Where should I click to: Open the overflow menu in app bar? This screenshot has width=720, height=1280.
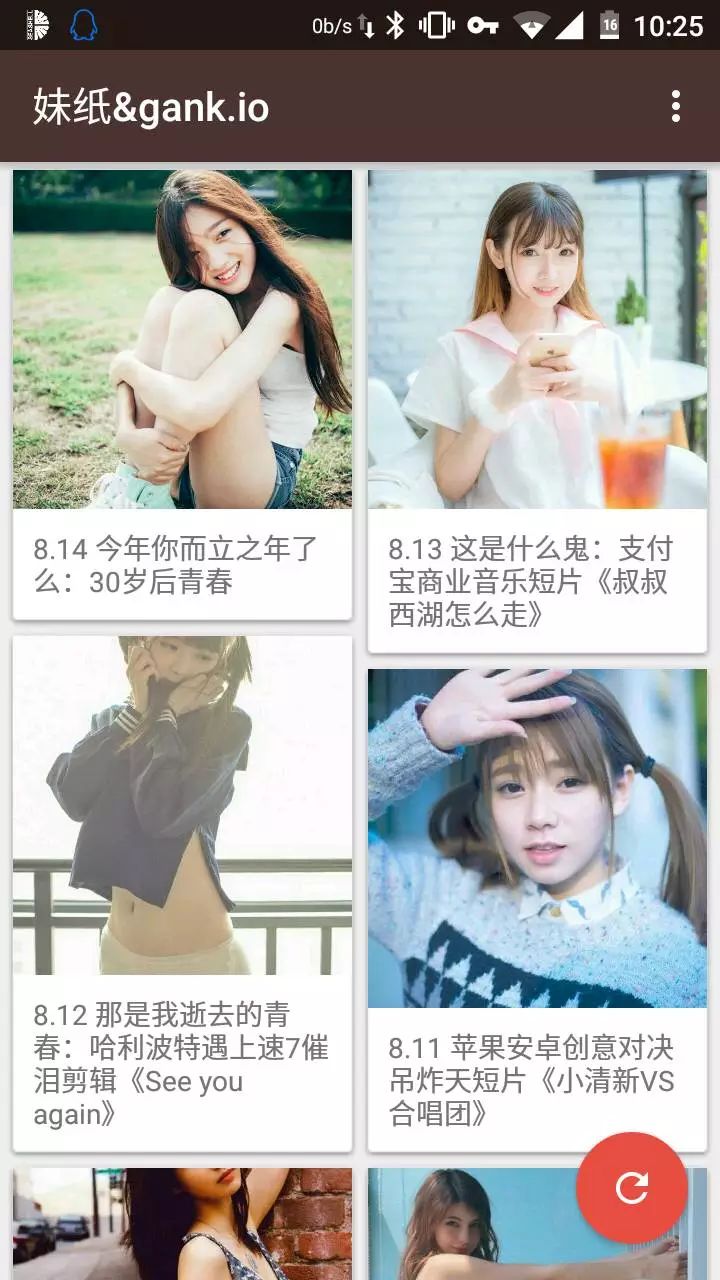pyautogui.click(x=676, y=106)
